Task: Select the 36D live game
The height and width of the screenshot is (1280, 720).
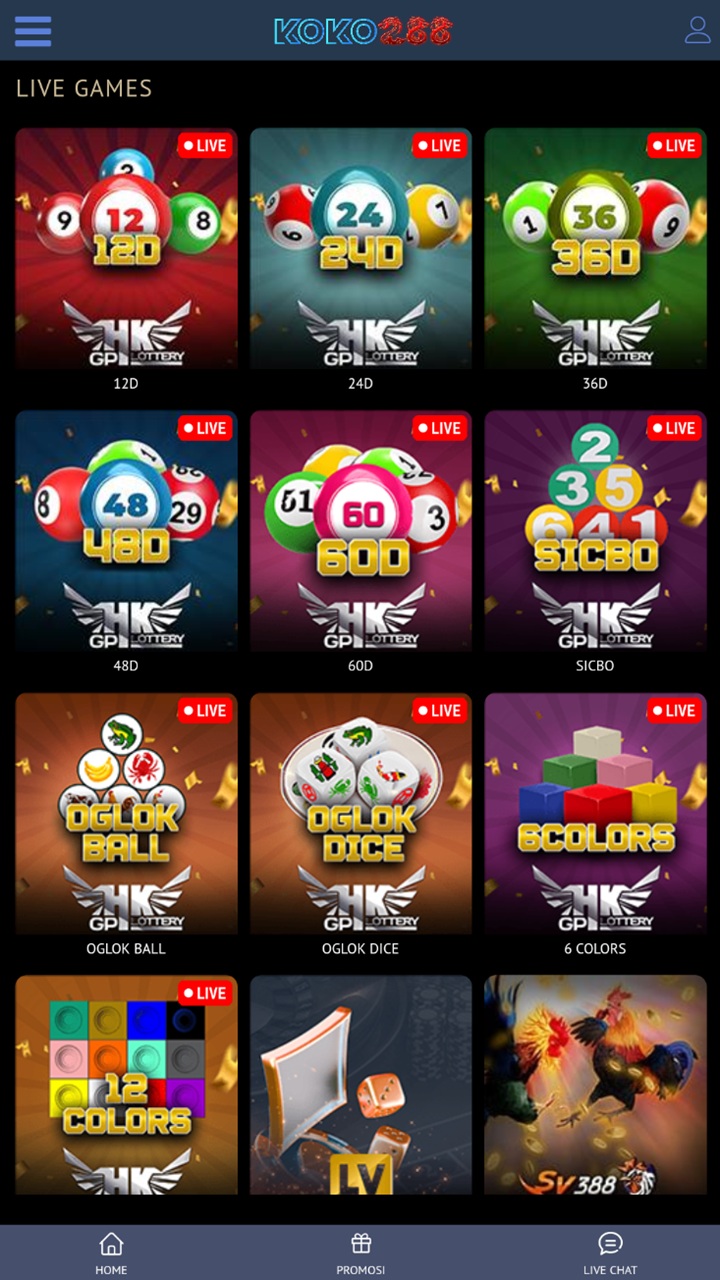Action: pyautogui.click(x=595, y=249)
